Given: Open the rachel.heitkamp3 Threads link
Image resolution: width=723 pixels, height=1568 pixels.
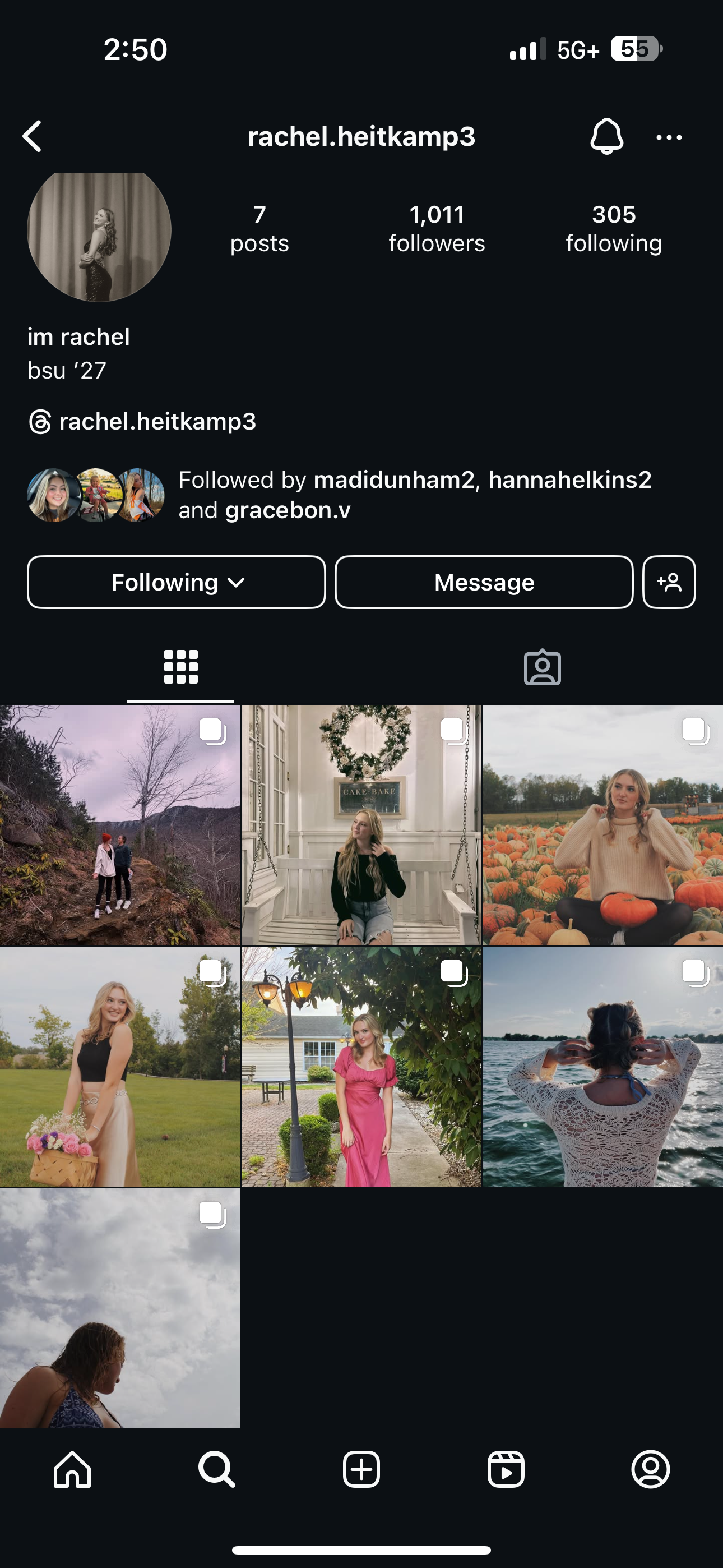Looking at the screenshot, I should click(142, 421).
